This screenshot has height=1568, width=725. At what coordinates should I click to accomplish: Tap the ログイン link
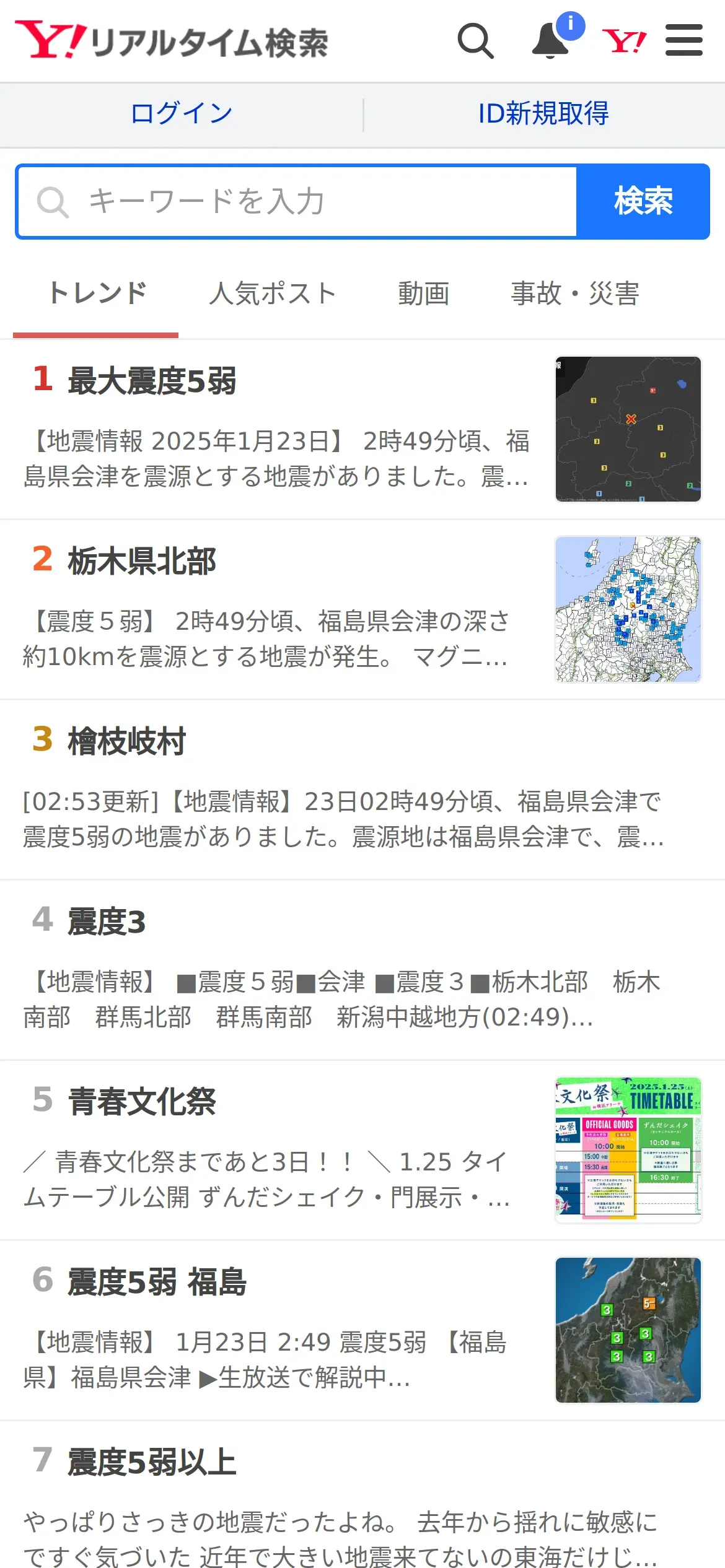pyautogui.click(x=182, y=113)
